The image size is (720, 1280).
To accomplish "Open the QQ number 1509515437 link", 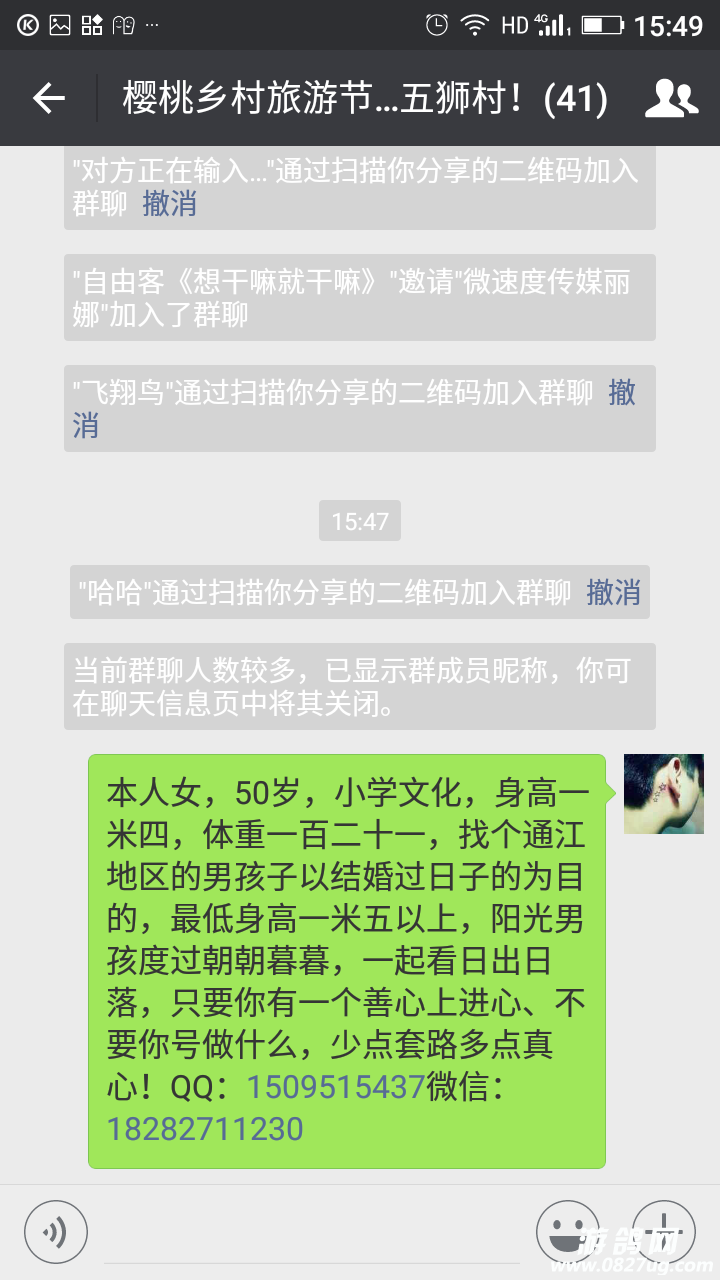I will click(336, 1087).
